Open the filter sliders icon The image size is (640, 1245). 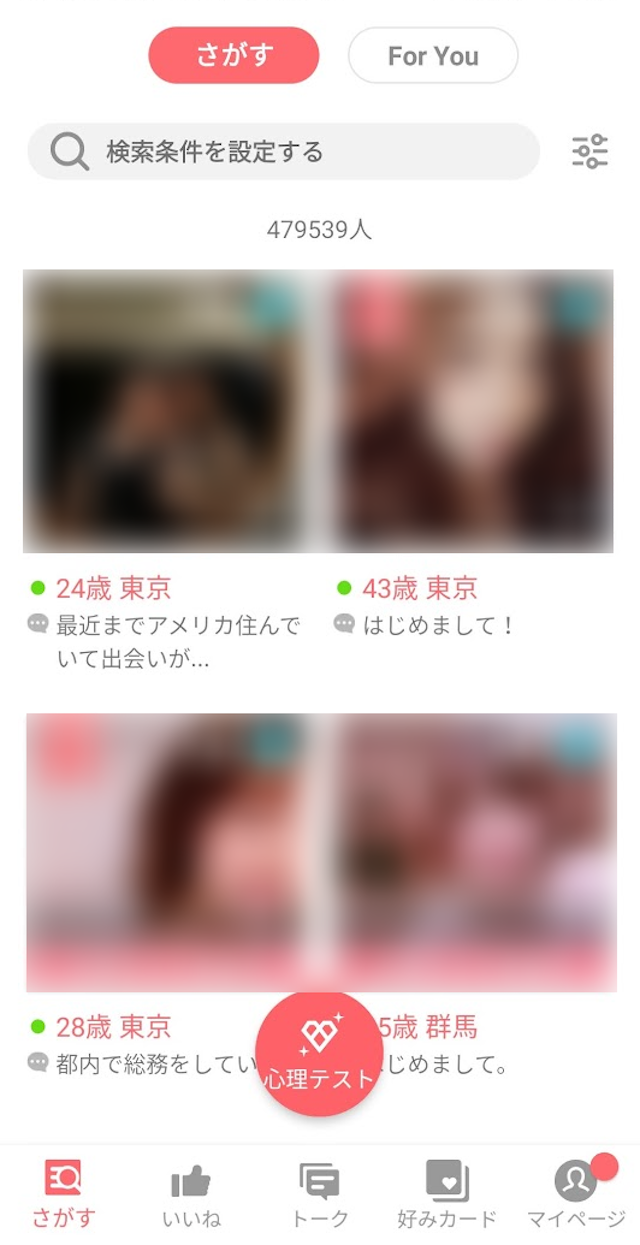coord(589,151)
